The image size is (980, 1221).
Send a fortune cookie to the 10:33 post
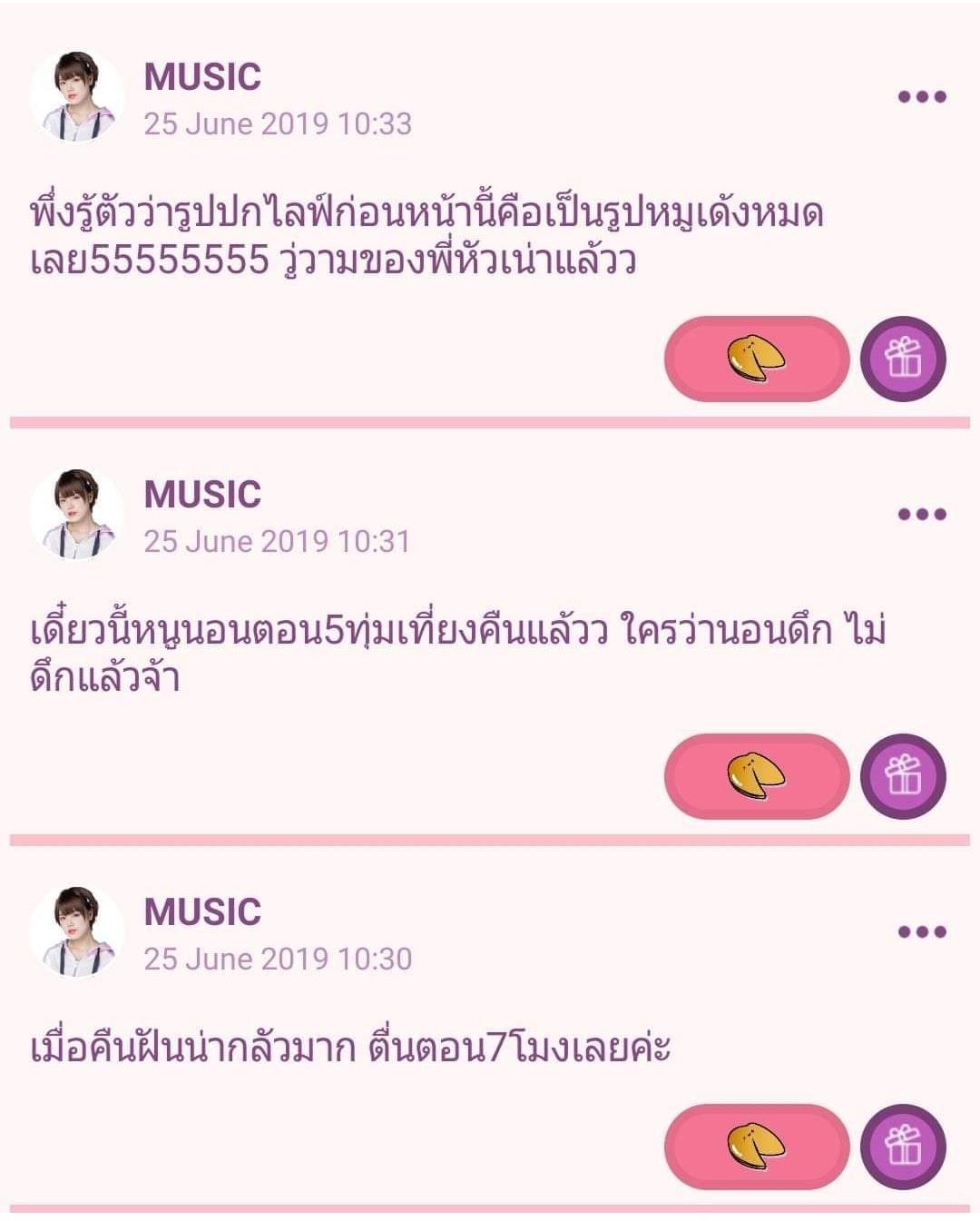(x=757, y=359)
